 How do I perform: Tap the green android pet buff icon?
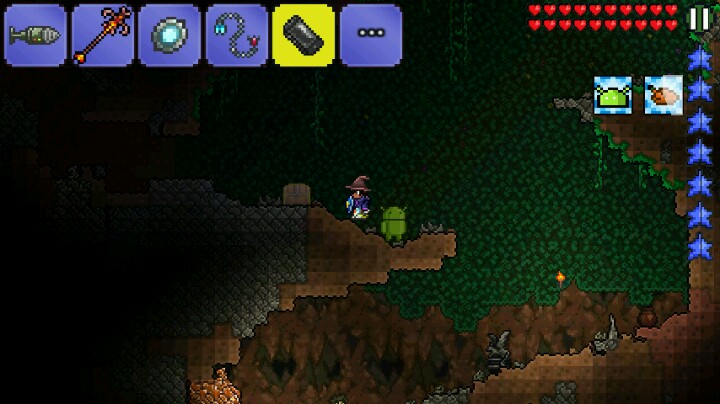pos(613,96)
